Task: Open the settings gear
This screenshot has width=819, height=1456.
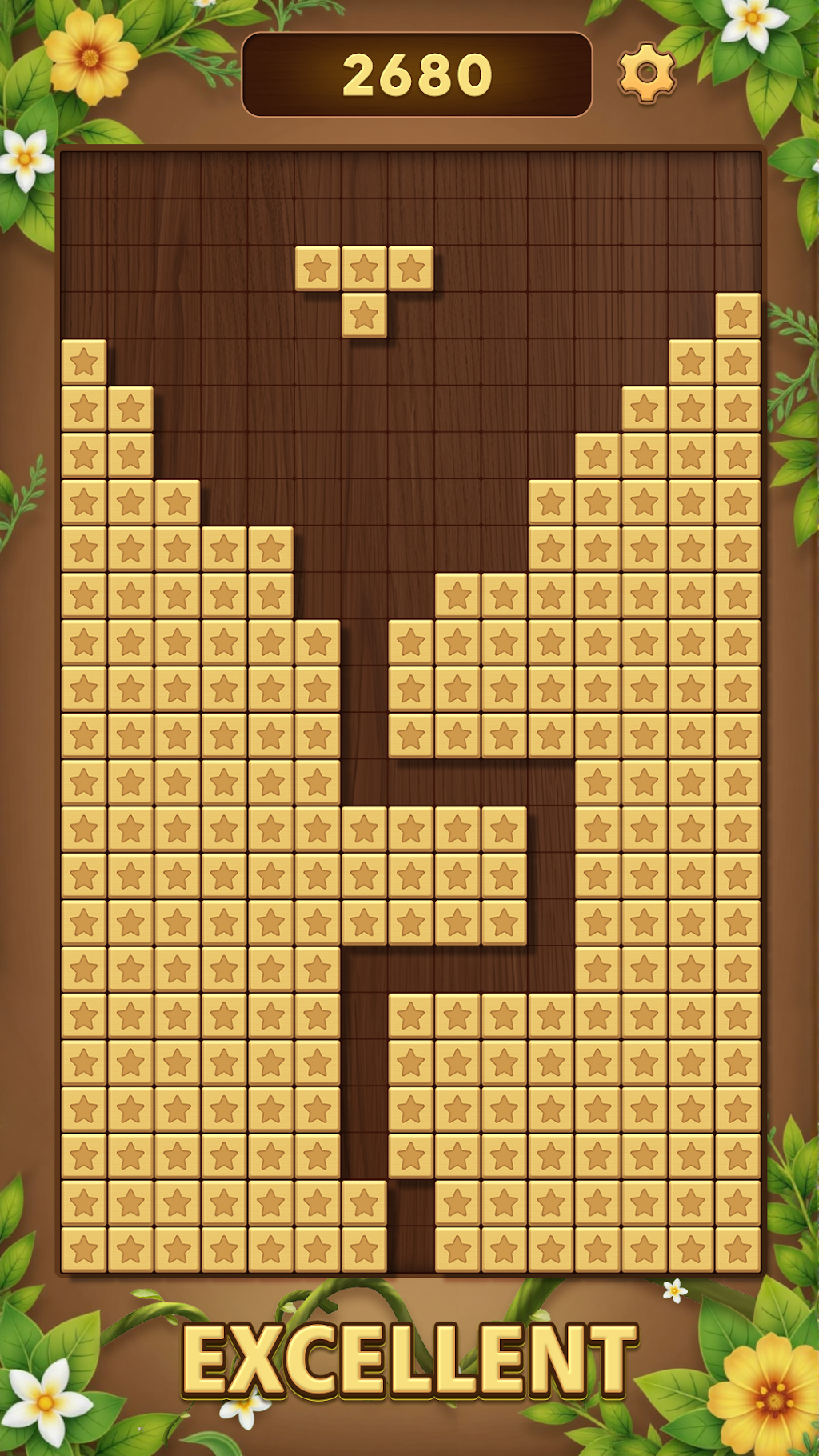Action: coord(647,73)
